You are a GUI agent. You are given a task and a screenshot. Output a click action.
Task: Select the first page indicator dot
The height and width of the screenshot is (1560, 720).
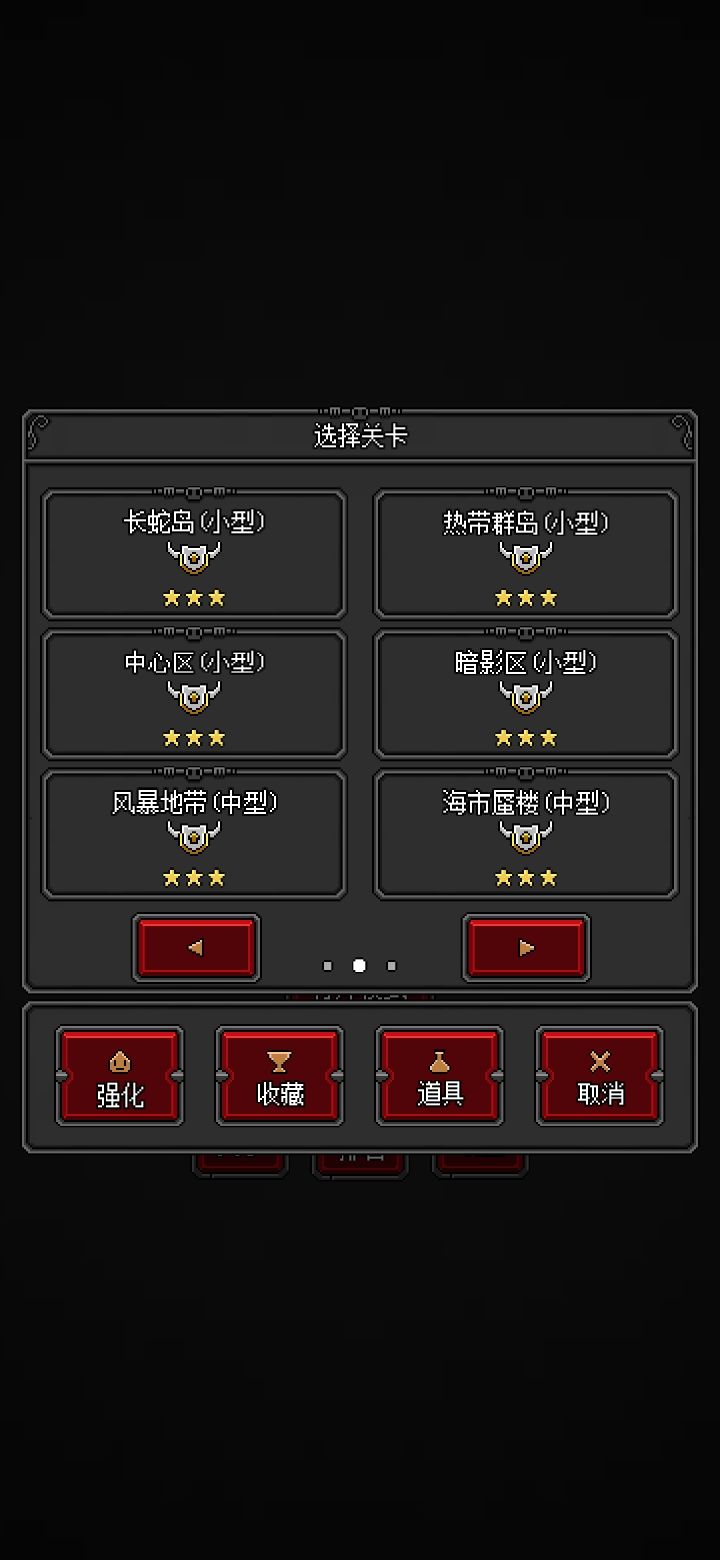coord(327,965)
